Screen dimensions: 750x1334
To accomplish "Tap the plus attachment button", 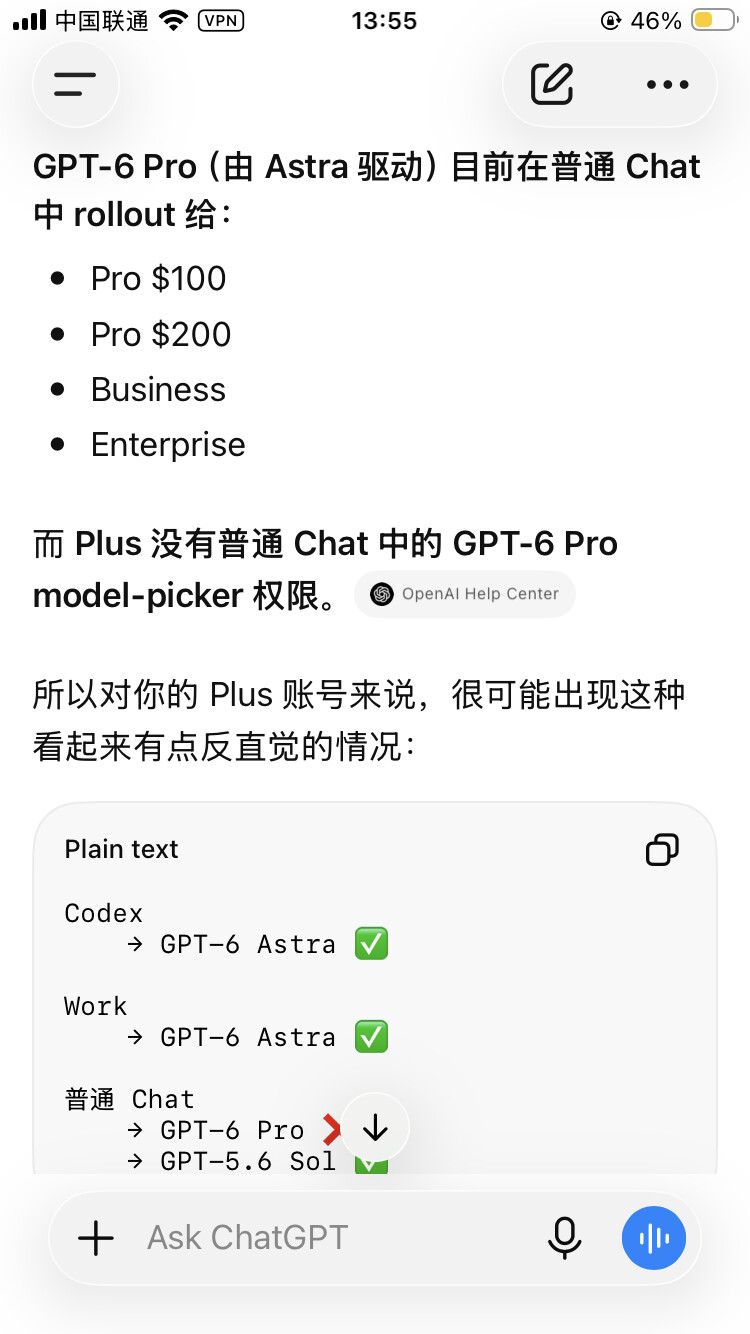I will 96,1238.
